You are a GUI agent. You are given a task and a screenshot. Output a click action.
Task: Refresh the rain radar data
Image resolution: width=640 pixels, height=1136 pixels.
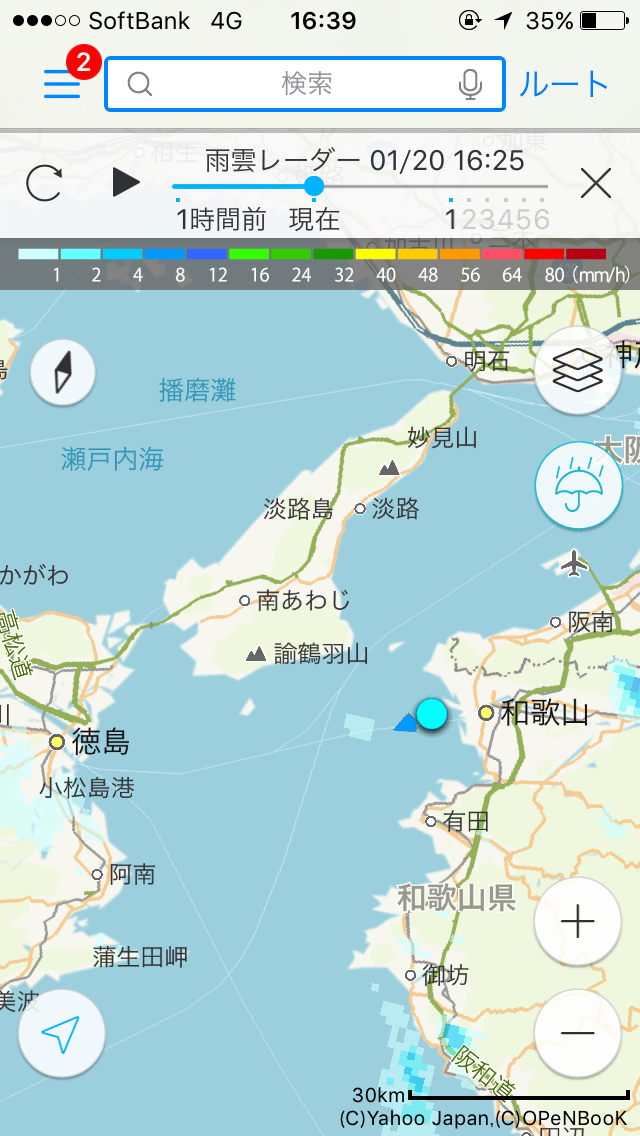coord(44,184)
